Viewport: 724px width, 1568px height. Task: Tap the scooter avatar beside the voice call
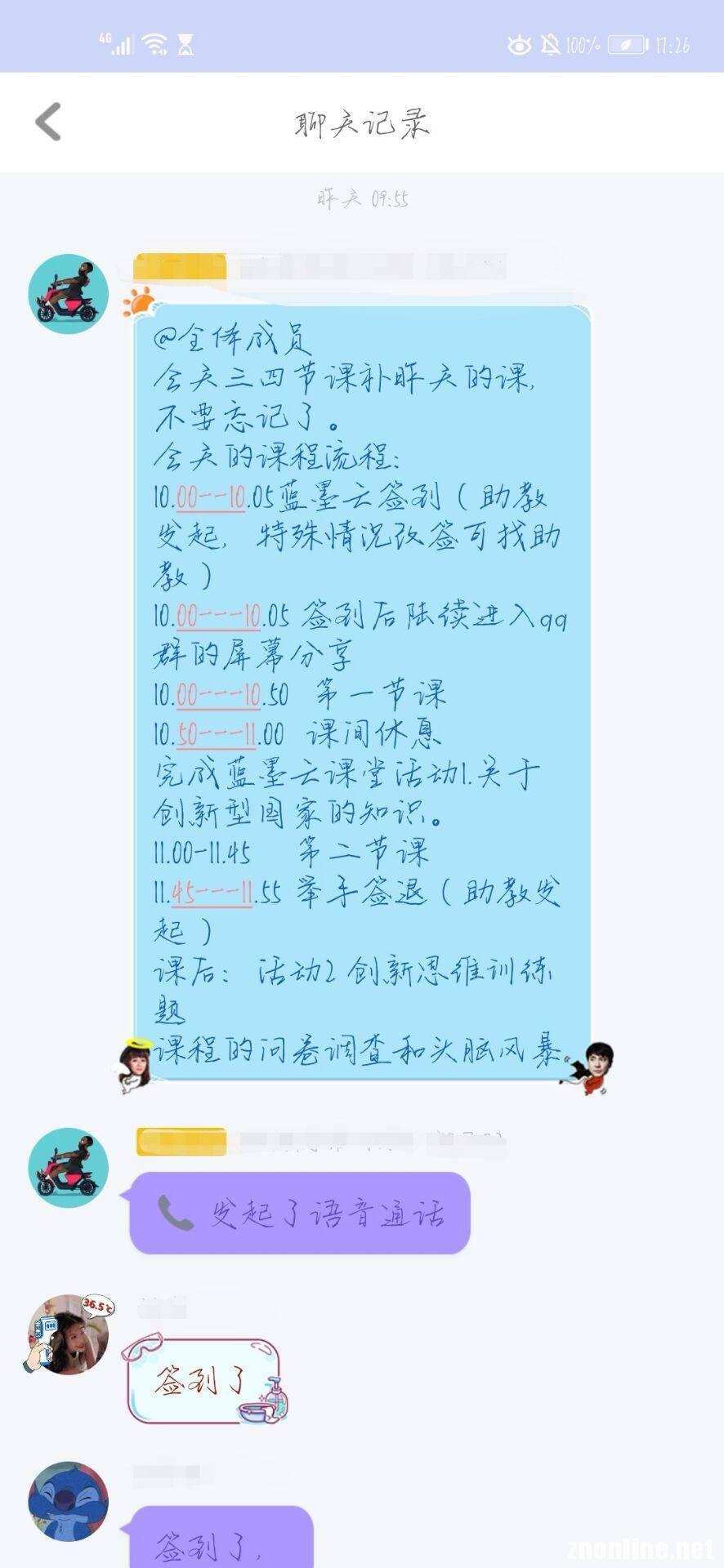68,1167
